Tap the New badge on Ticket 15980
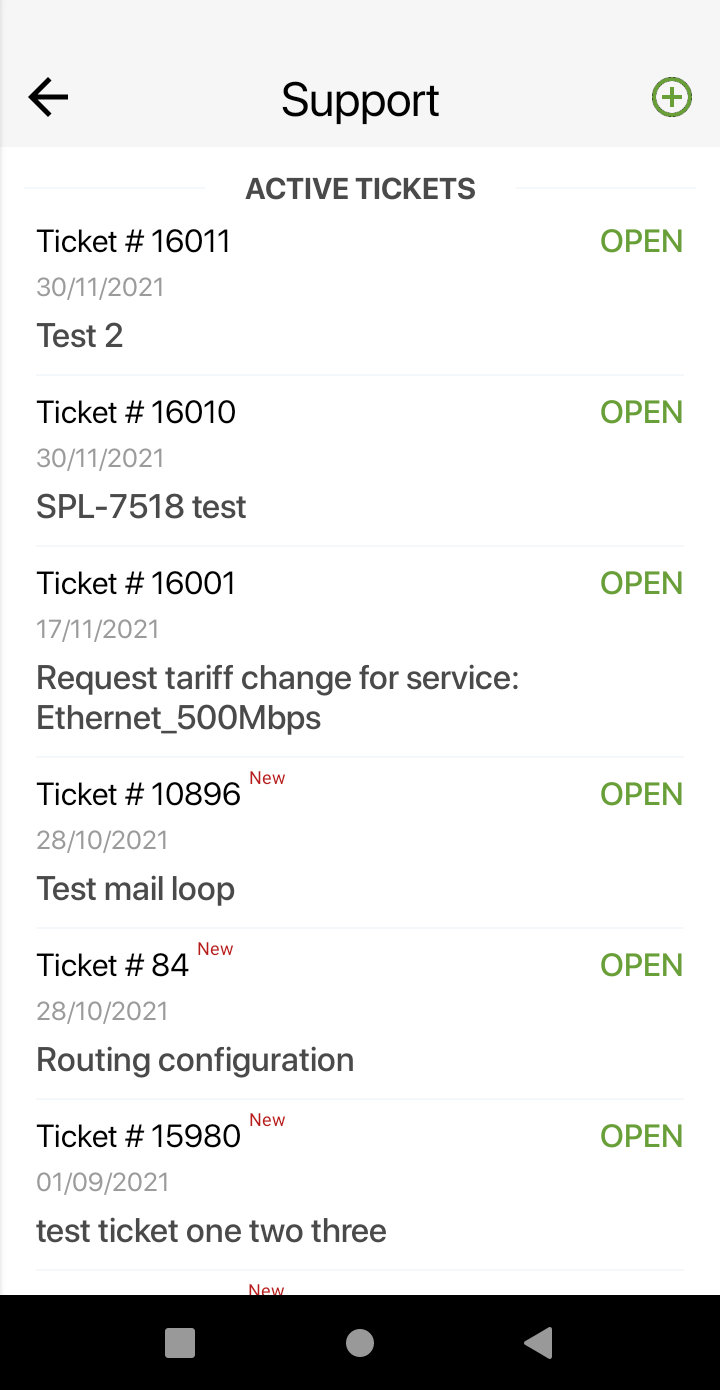The width and height of the screenshot is (720, 1390). pos(267,1120)
